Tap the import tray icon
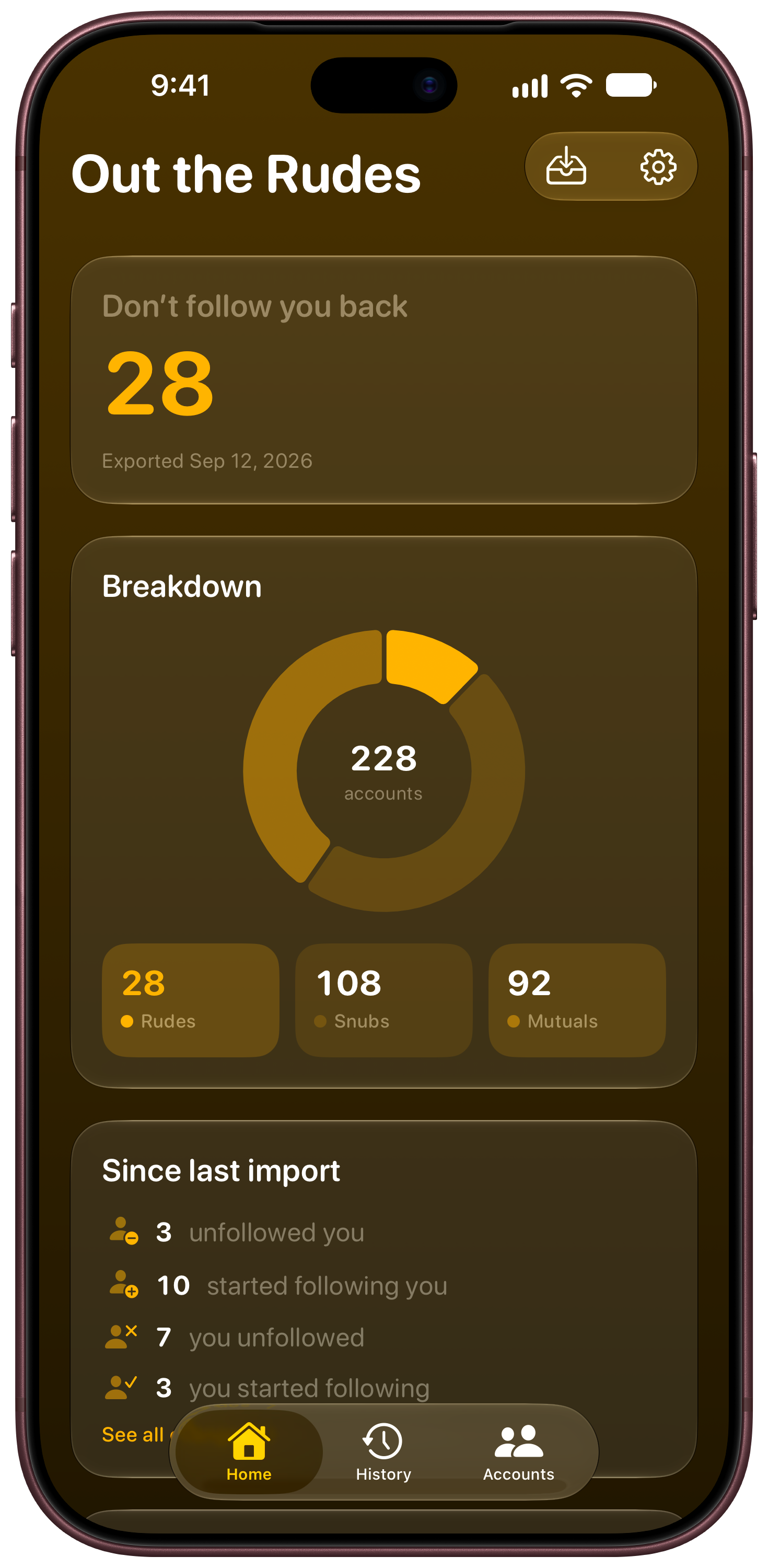 [565, 166]
